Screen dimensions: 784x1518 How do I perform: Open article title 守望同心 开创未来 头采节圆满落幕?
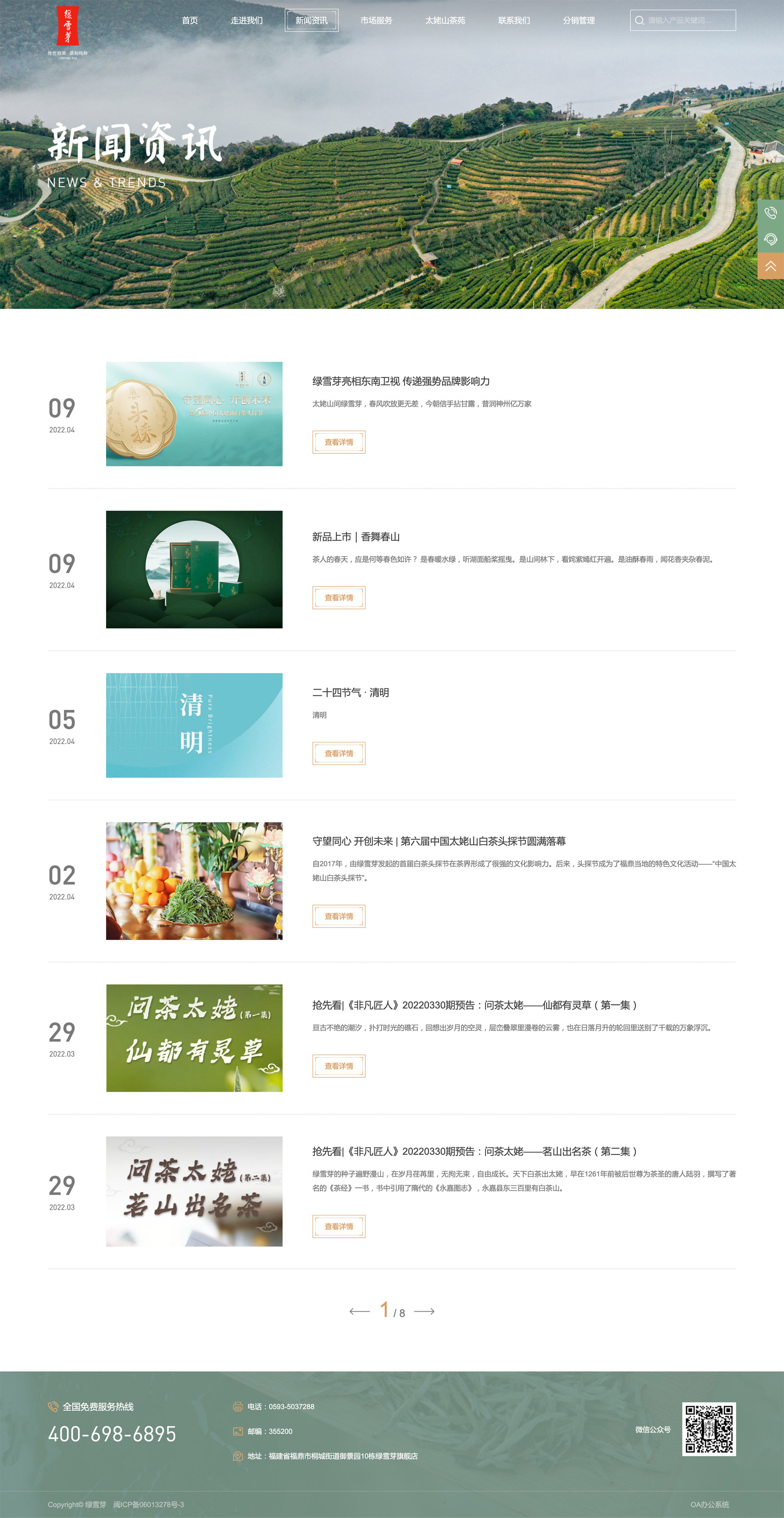point(439,841)
